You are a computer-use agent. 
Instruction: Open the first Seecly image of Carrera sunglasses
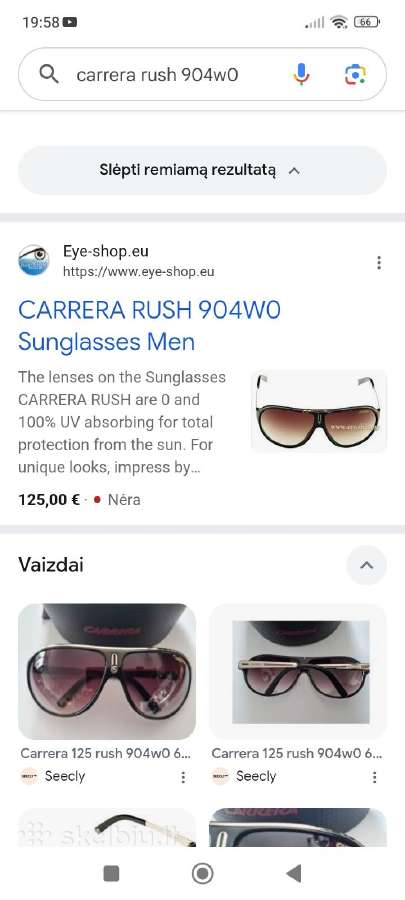coord(107,672)
